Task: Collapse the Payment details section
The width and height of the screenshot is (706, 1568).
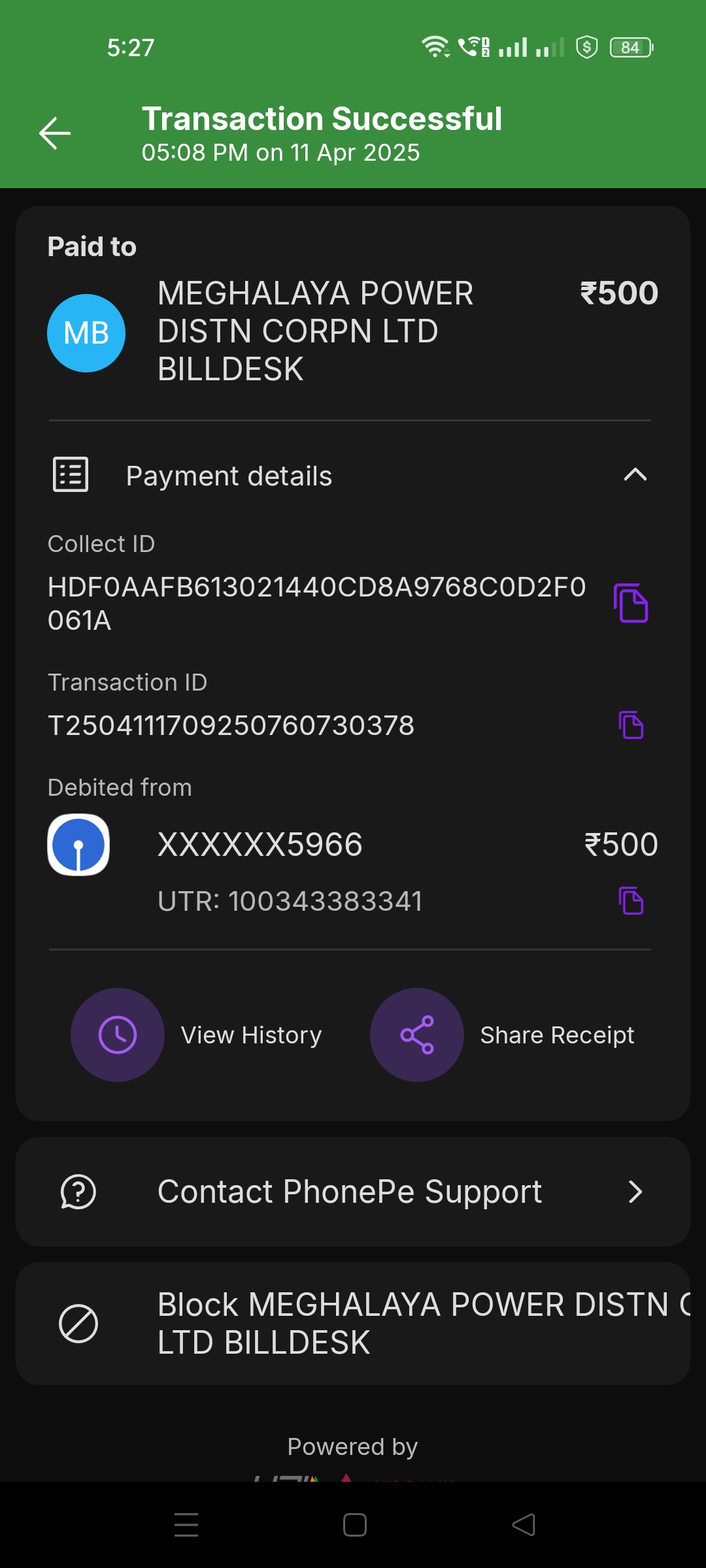Action: point(635,475)
